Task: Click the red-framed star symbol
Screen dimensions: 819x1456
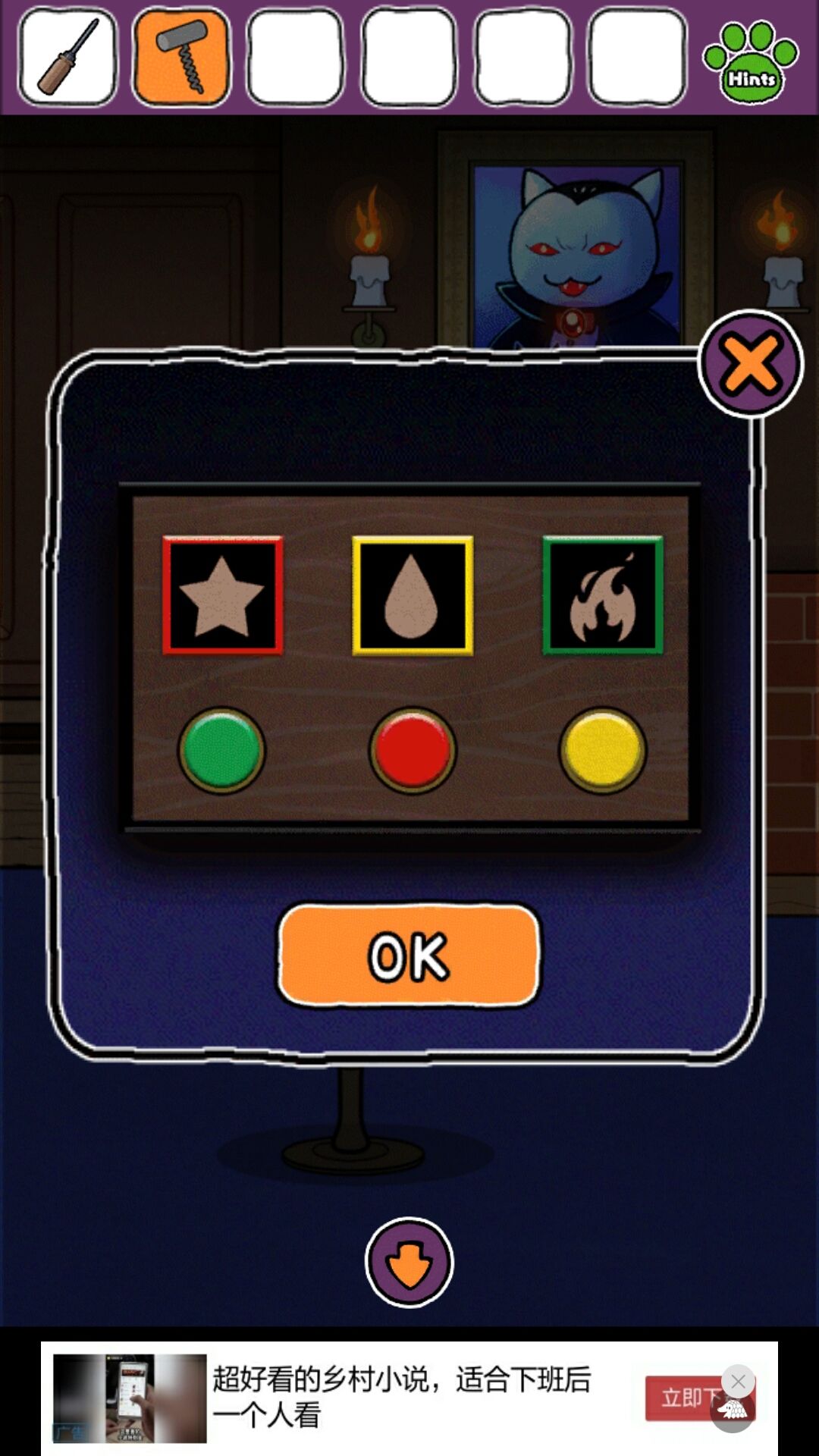Action: click(224, 595)
